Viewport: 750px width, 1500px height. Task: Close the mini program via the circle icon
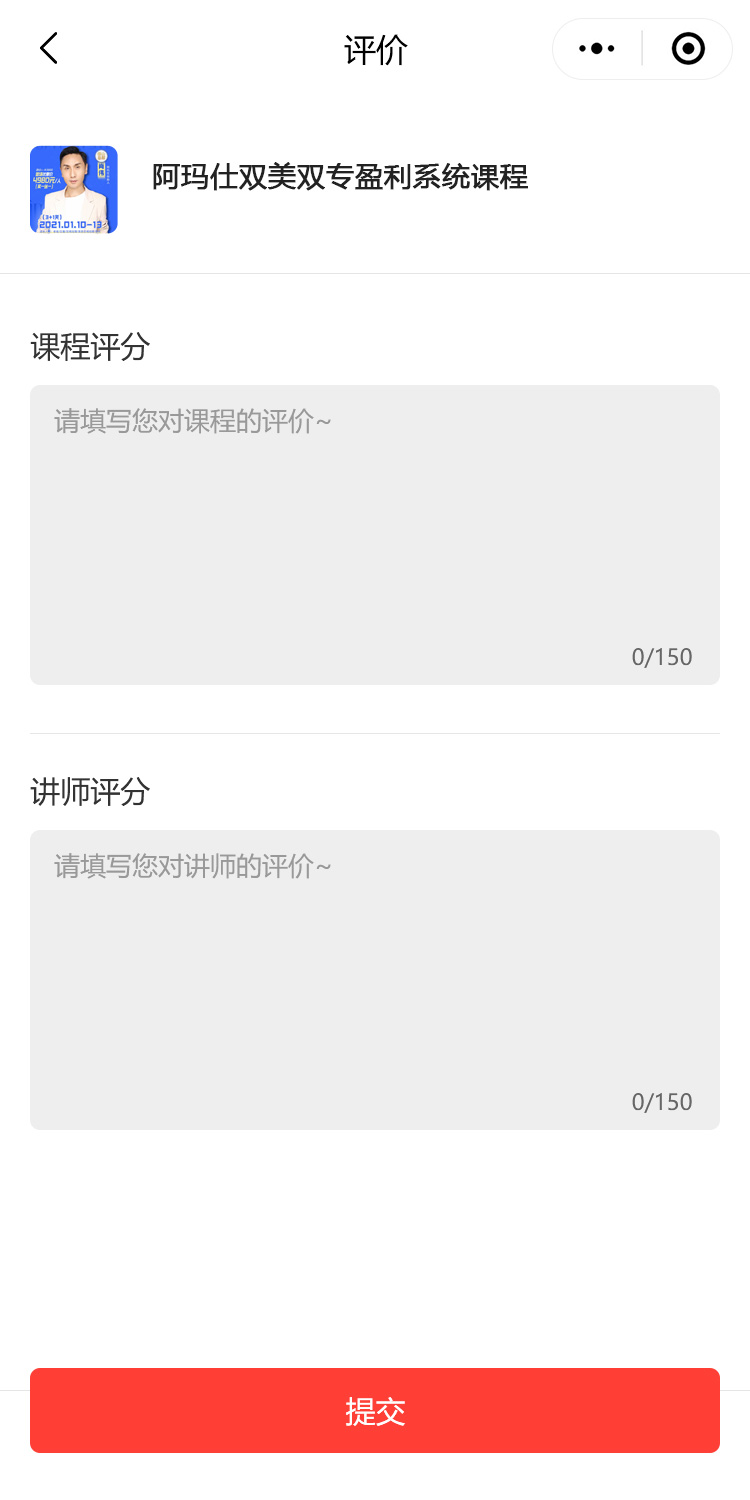tap(688, 48)
